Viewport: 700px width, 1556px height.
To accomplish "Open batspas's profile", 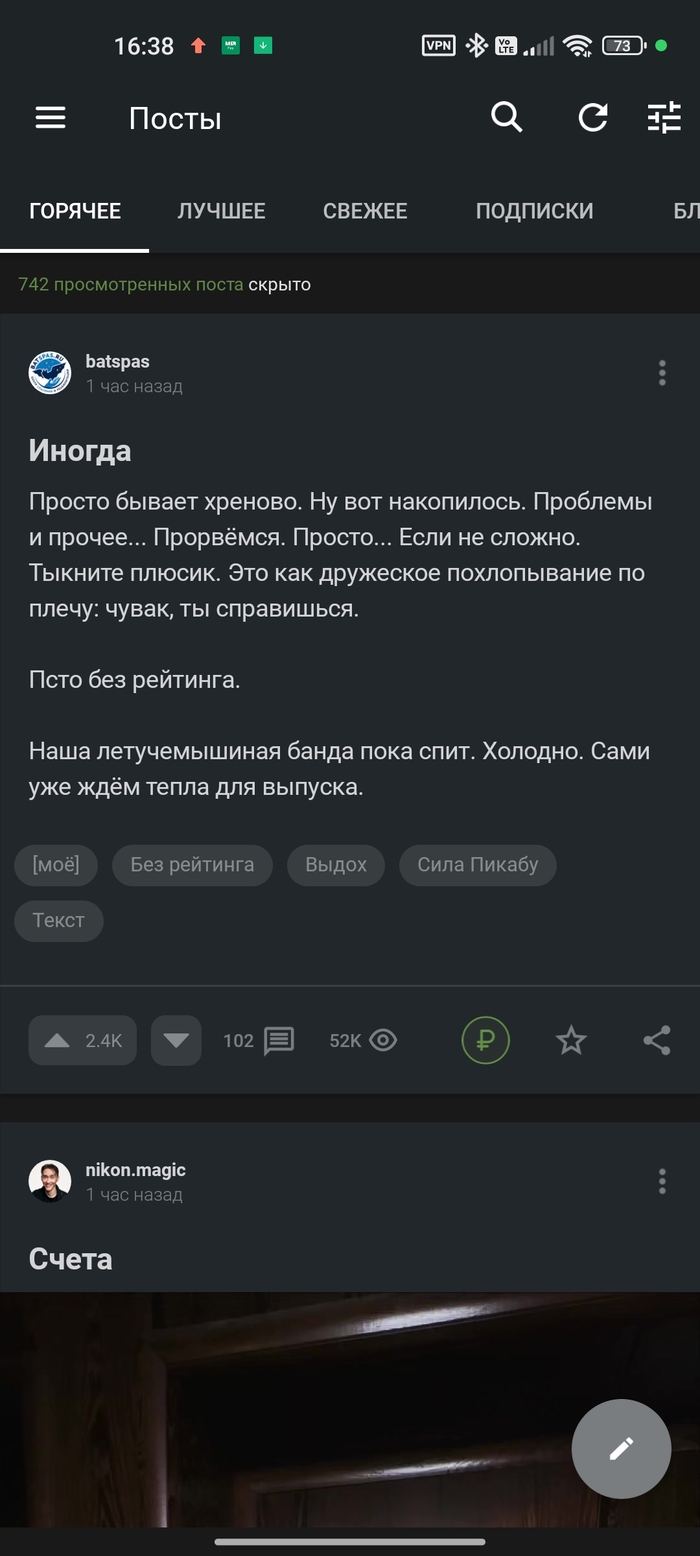I will pos(117,362).
